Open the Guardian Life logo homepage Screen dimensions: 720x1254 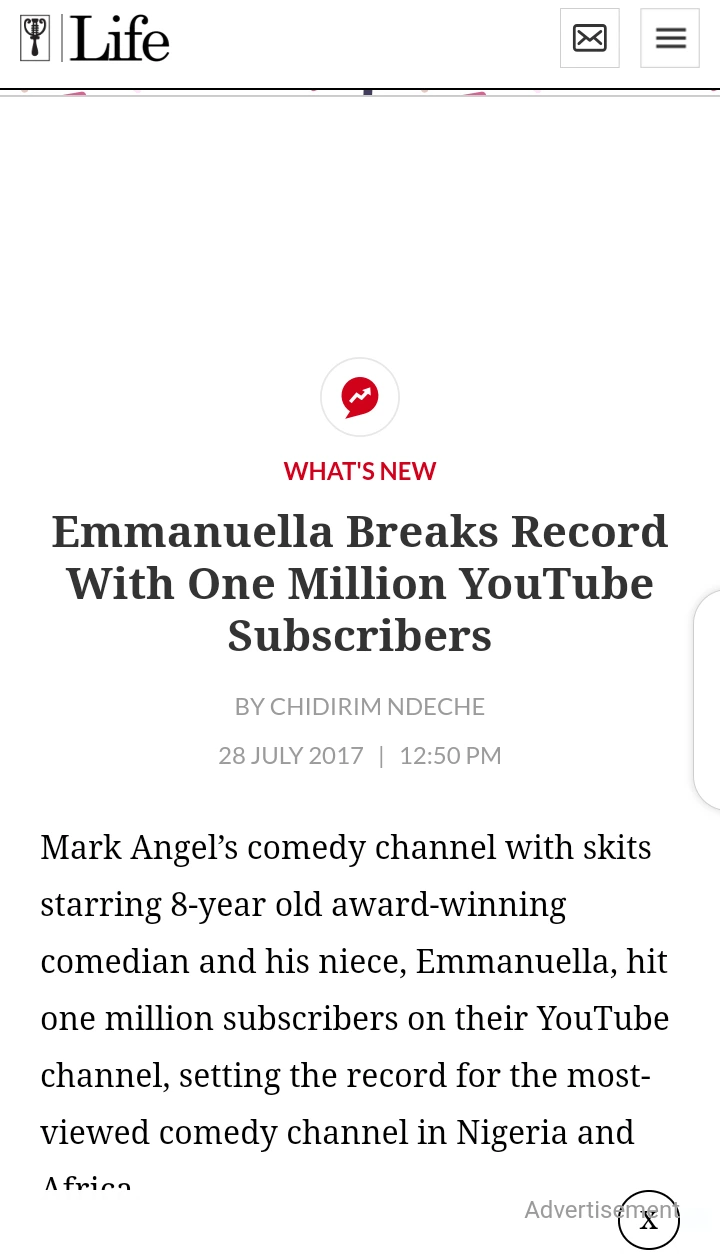coord(95,39)
